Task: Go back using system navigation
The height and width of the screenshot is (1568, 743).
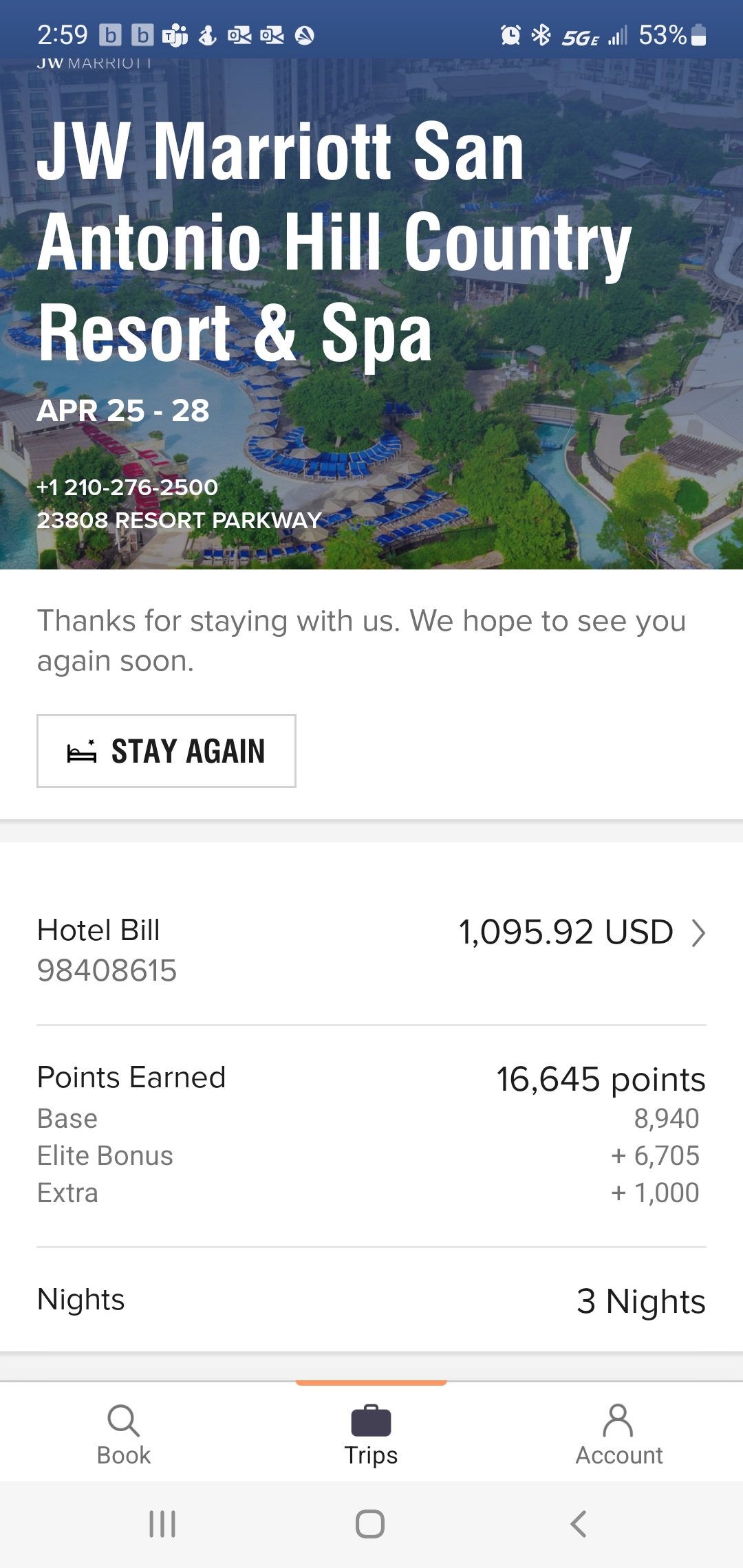Action: tap(579, 1524)
